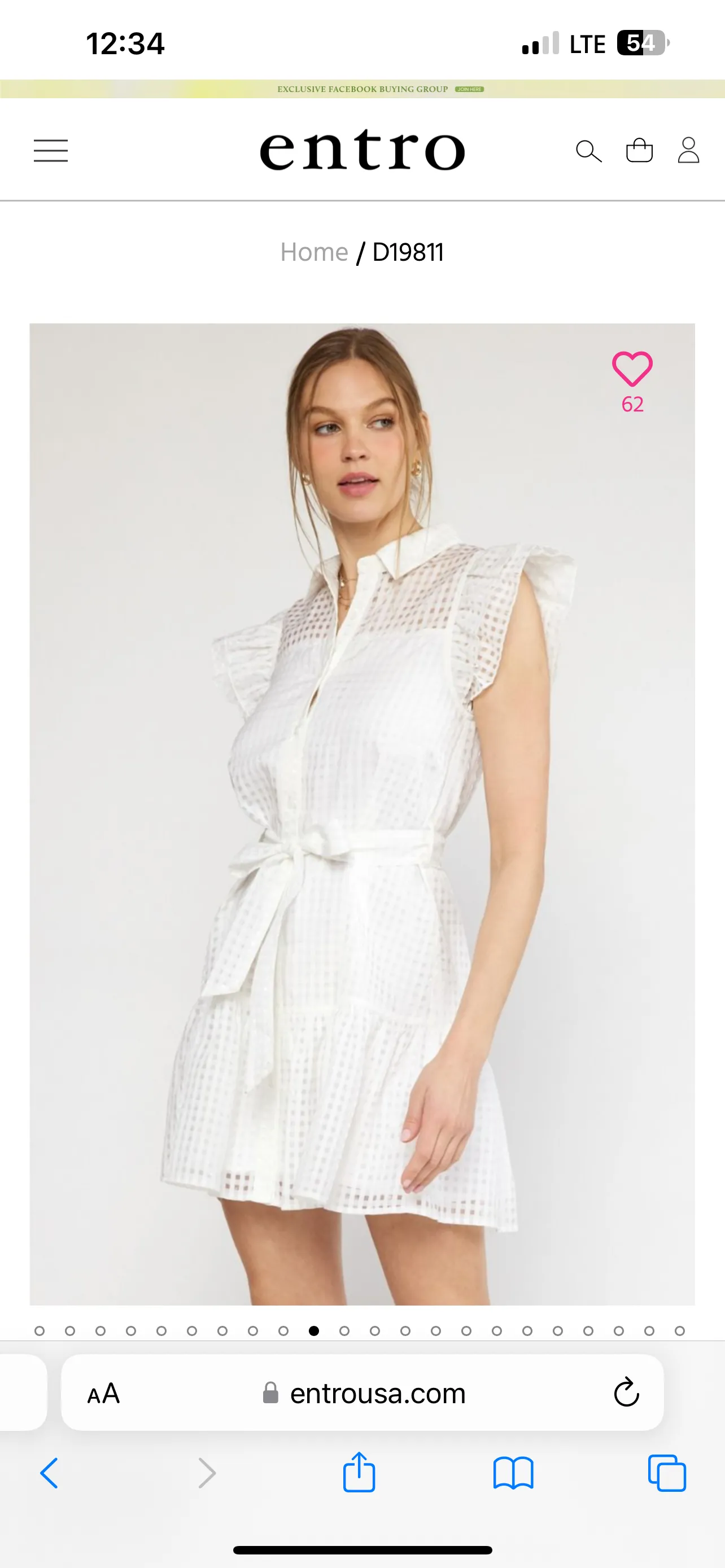Open the account profile icon
Image resolution: width=725 pixels, height=1568 pixels.
[688, 150]
